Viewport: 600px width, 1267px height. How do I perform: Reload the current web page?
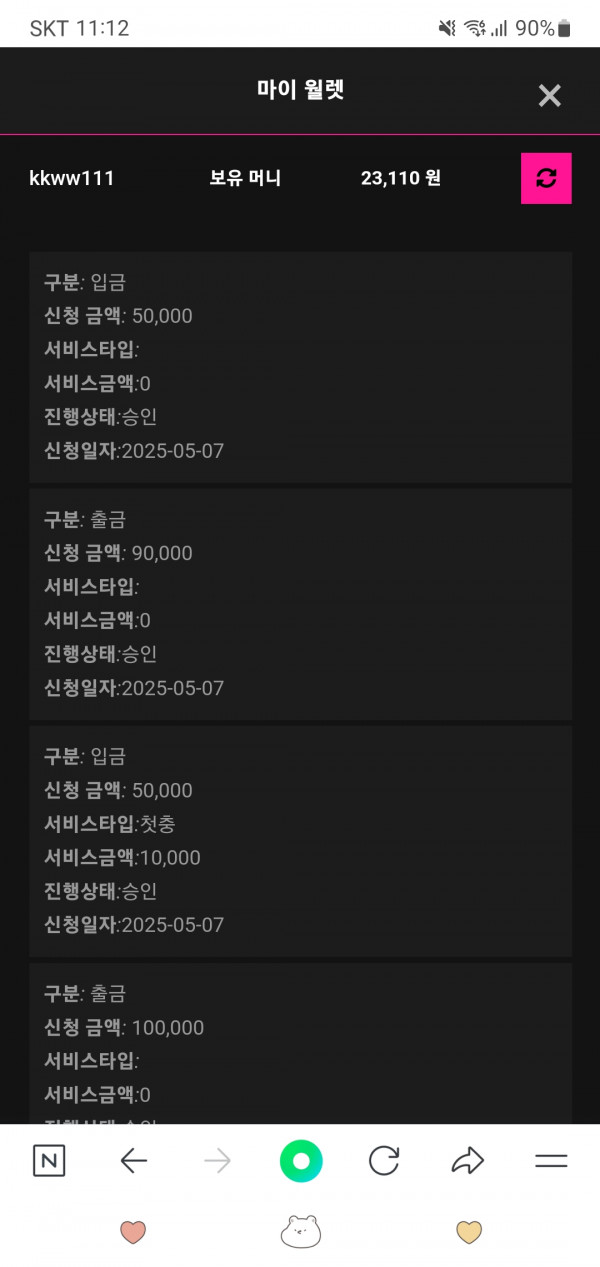(x=384, y=1160)
